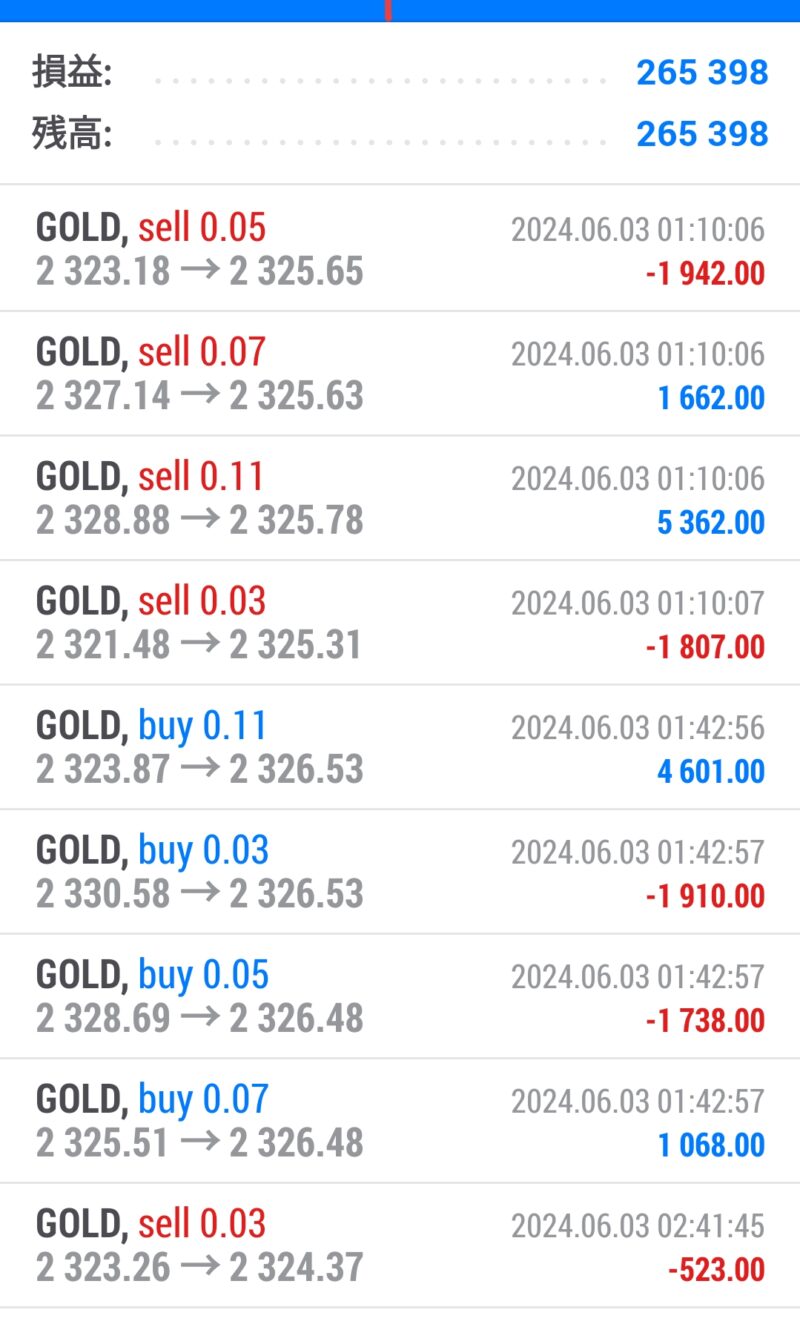This screenshot has width=800, height=1324.
Task: Open the GOLD buy 0.11 trade details
Action: click(x=400, y=747)
